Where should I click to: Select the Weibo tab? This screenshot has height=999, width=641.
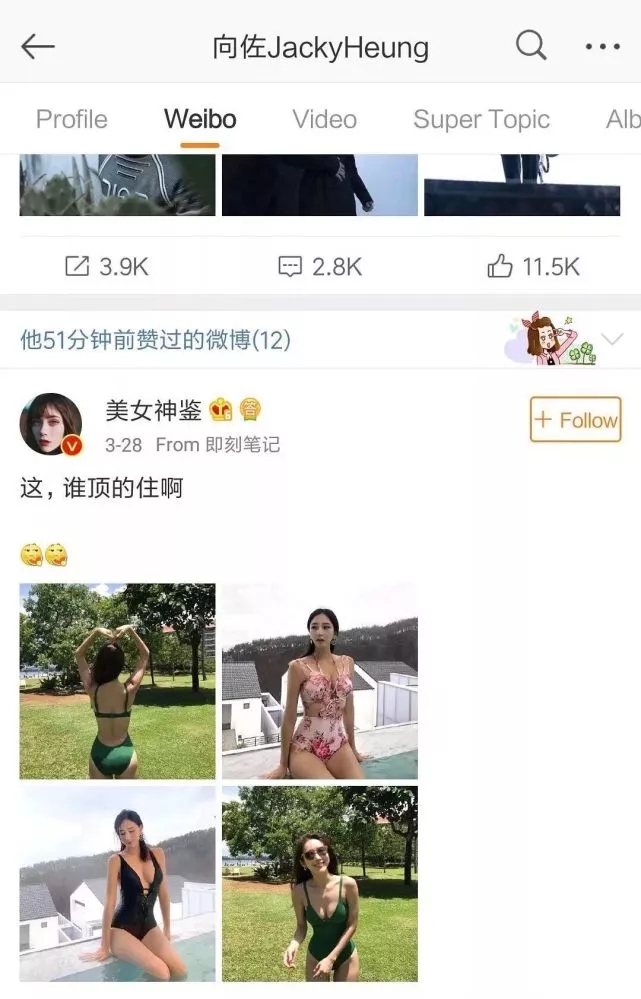tap(200, 119)
